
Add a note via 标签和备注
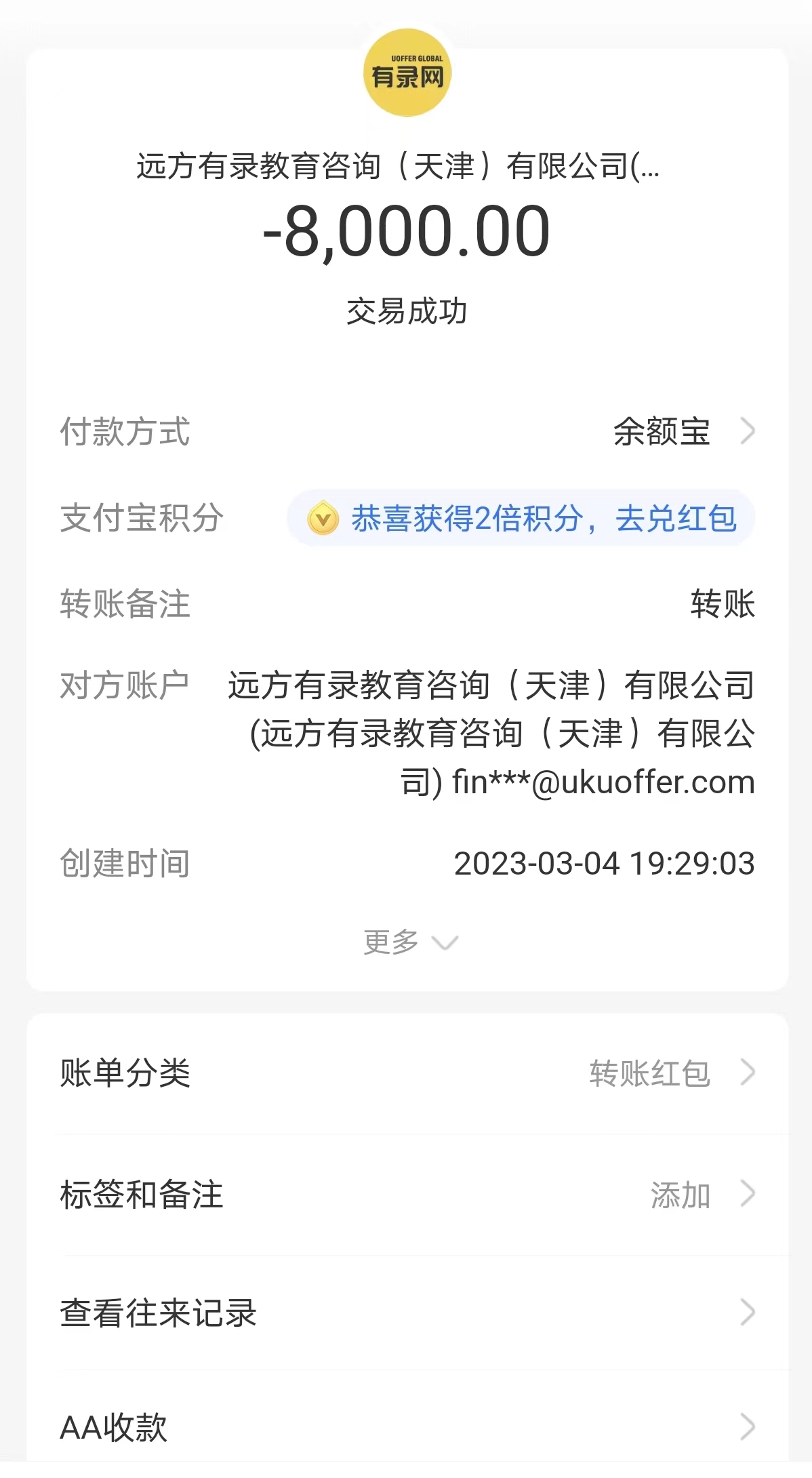coord(407,1194)
